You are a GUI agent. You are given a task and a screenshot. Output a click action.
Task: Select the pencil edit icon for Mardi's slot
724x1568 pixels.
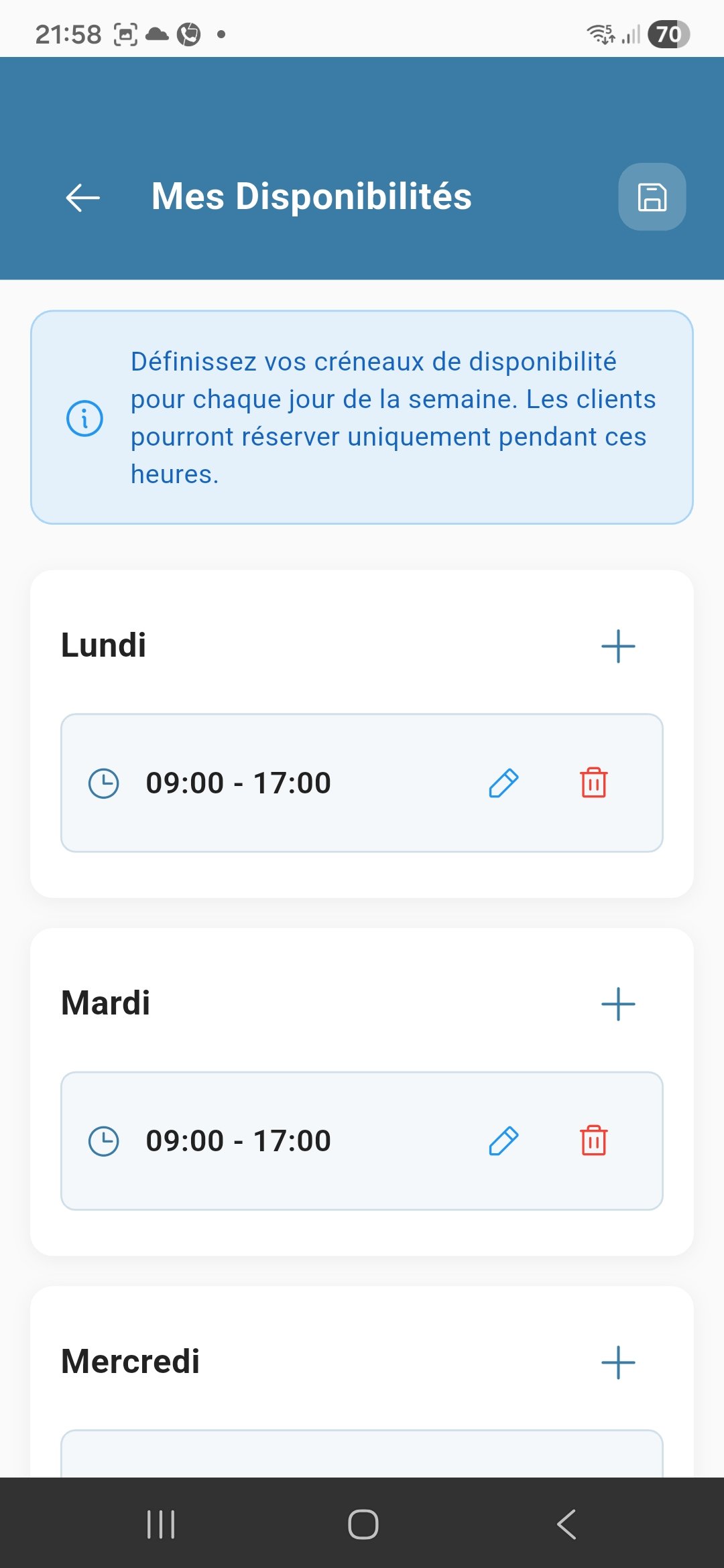(x=504, y=1140)
